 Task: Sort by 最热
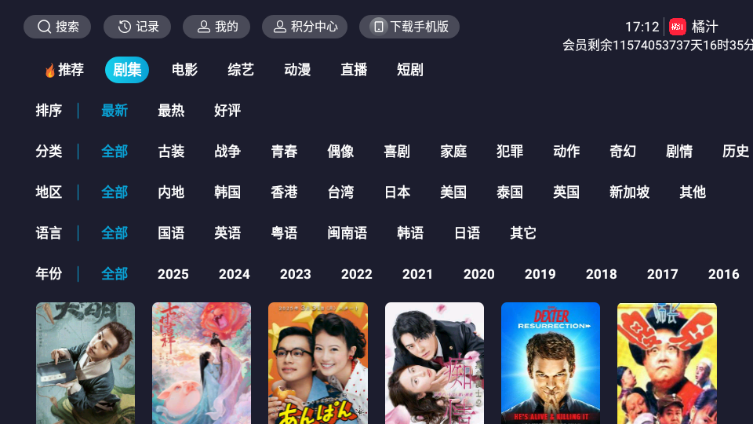pyautogui.click(x=171, y=111)
